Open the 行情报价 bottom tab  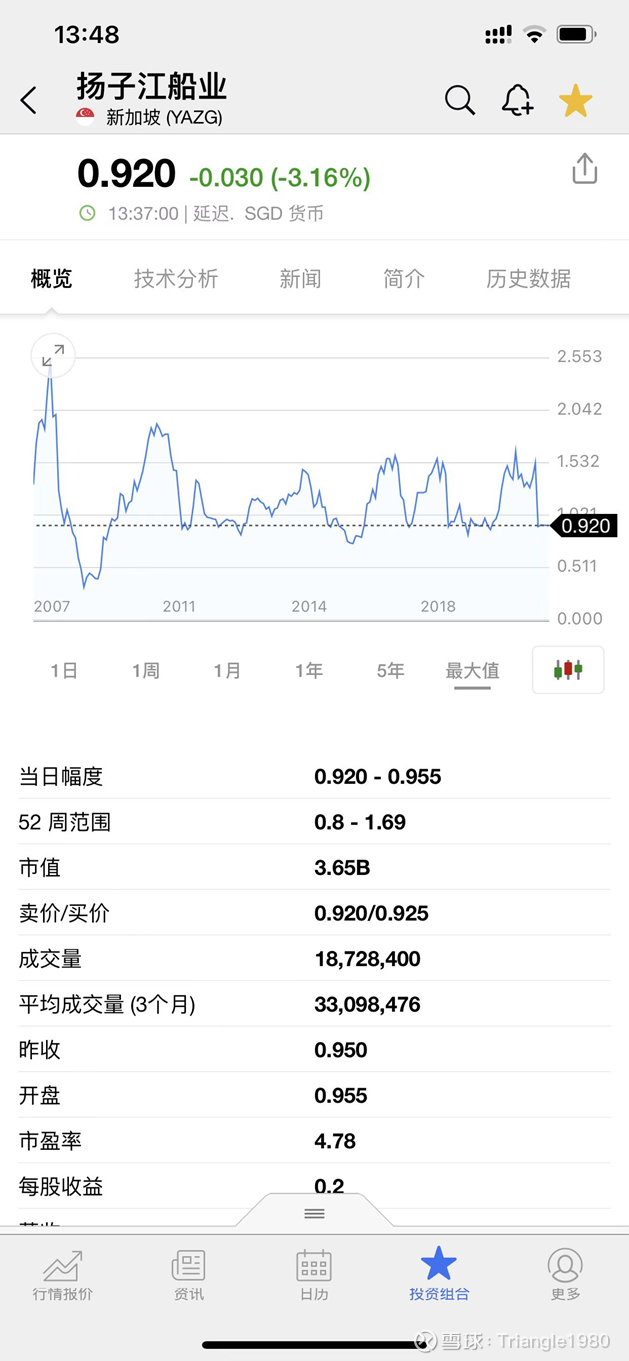point(63,1275)
